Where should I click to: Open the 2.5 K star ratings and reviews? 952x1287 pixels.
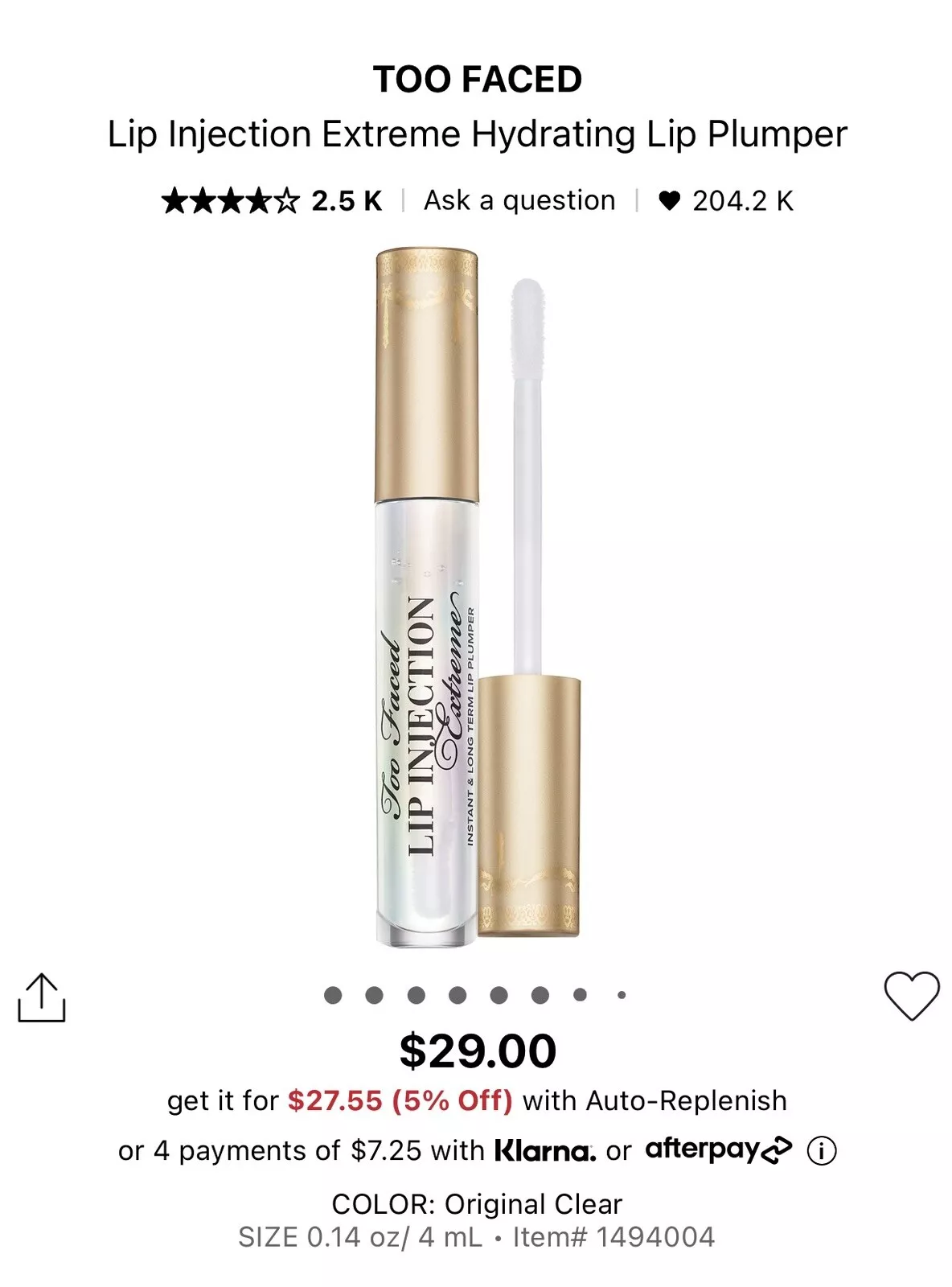(x=272, y=200)
